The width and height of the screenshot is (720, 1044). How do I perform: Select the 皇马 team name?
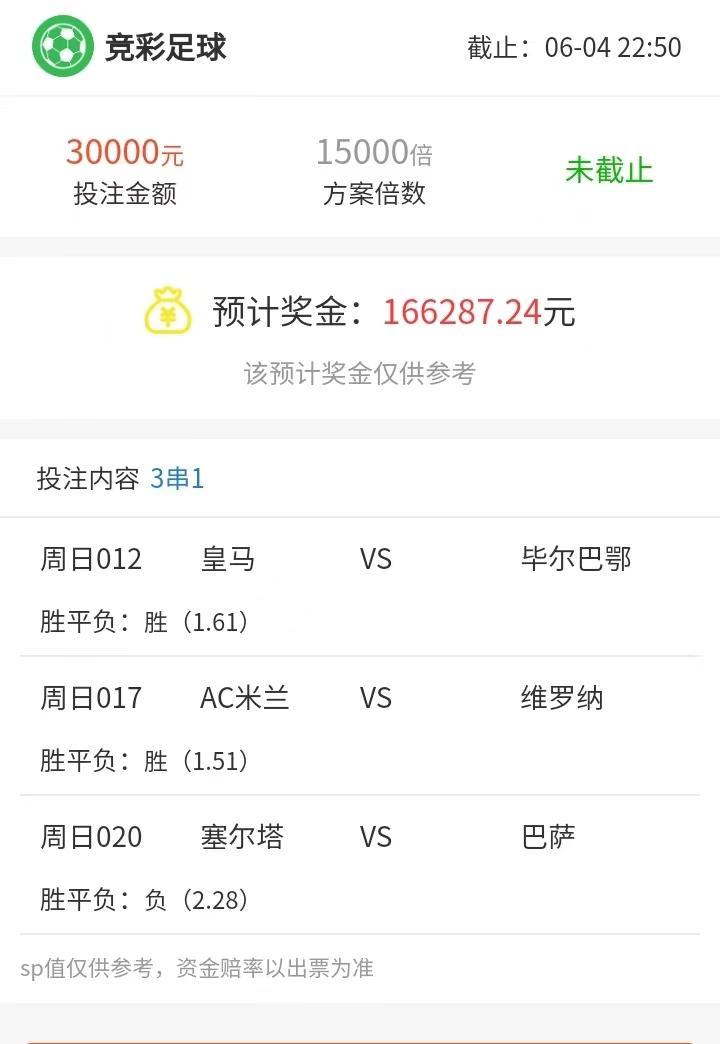pos(230,560)
